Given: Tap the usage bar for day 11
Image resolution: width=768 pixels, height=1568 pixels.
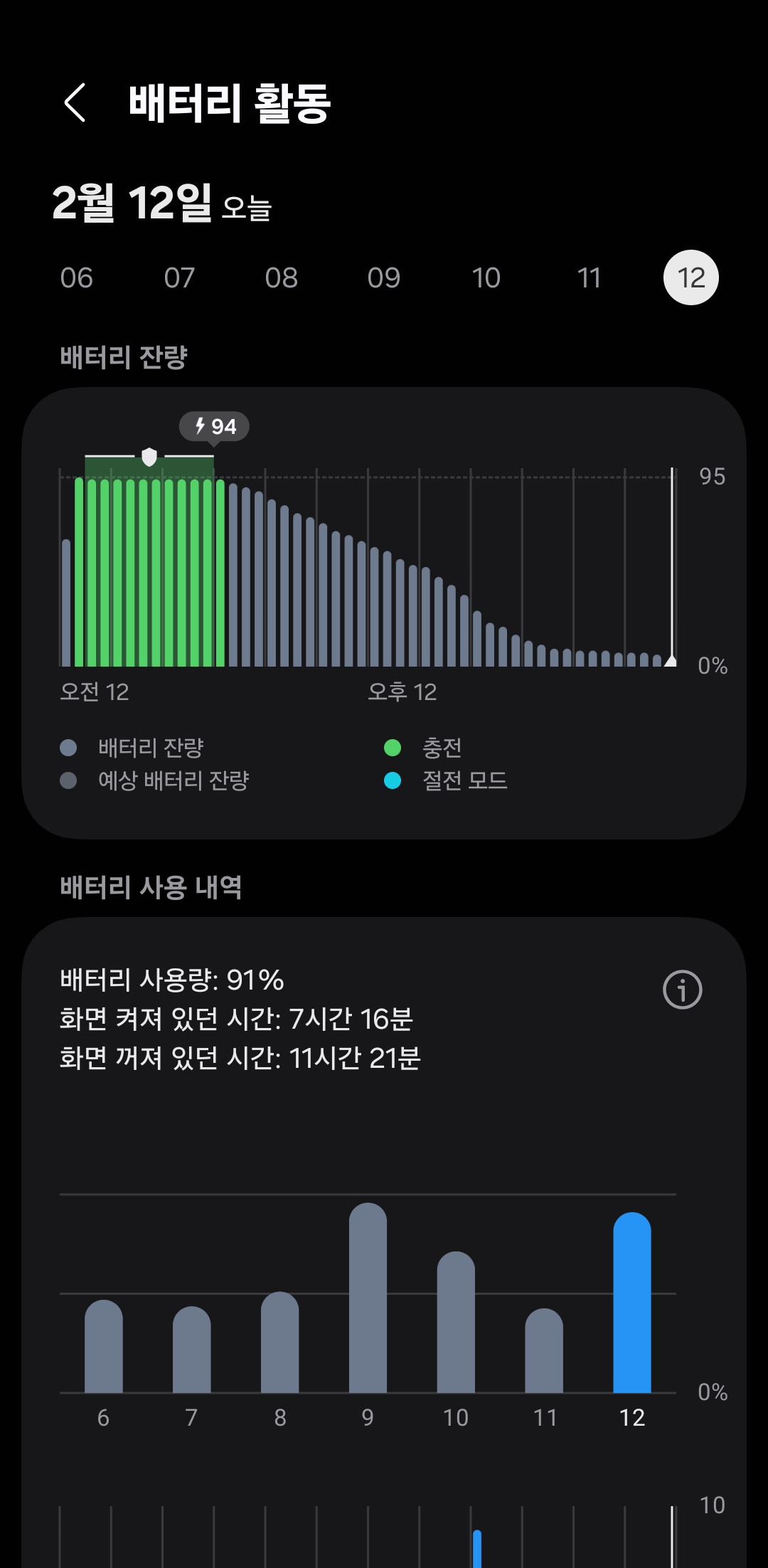Looking at the screenshot, I should tap(544, 1350).
